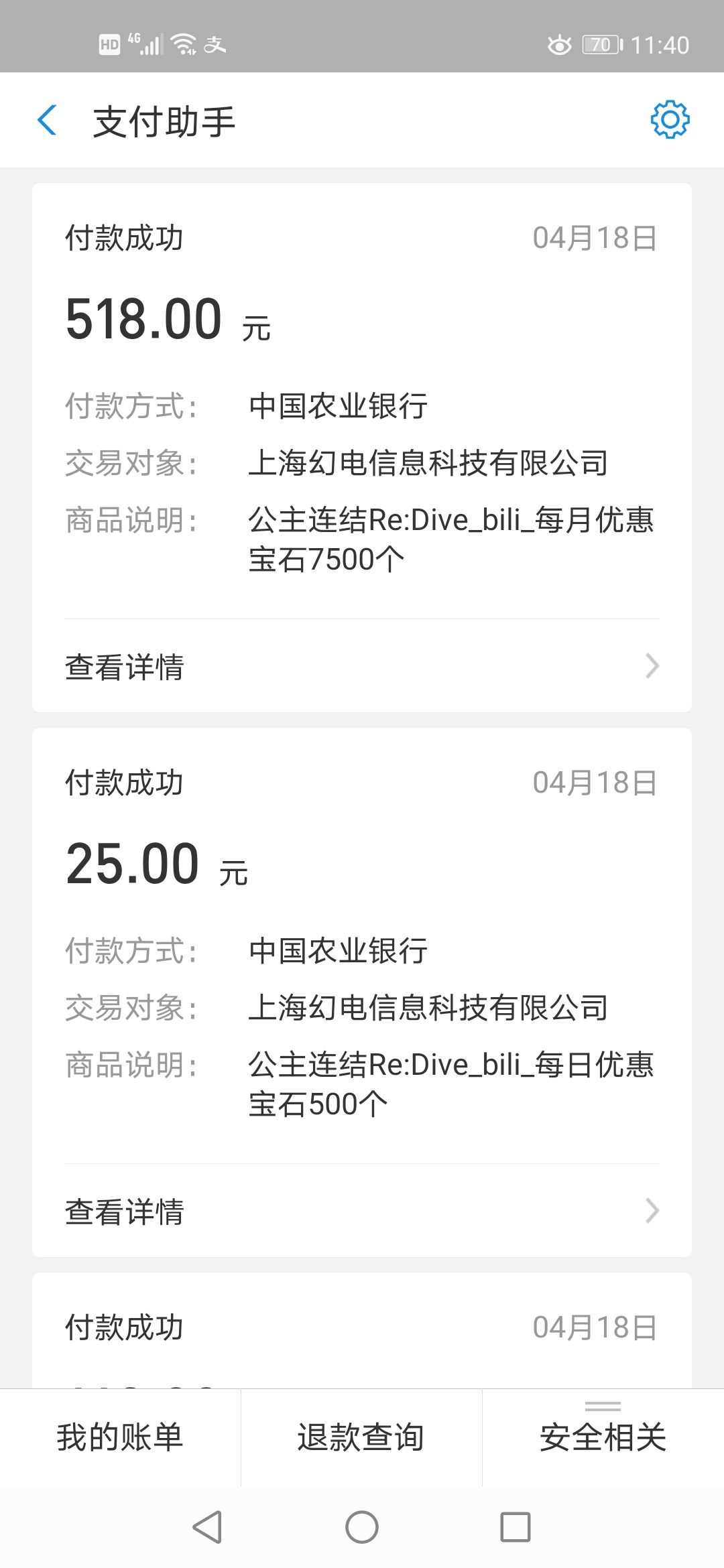This screenshot has width=724, height=1568.
Task: Open 查看详情 for the 518.00 元 payment
Action: click(362, 666)
